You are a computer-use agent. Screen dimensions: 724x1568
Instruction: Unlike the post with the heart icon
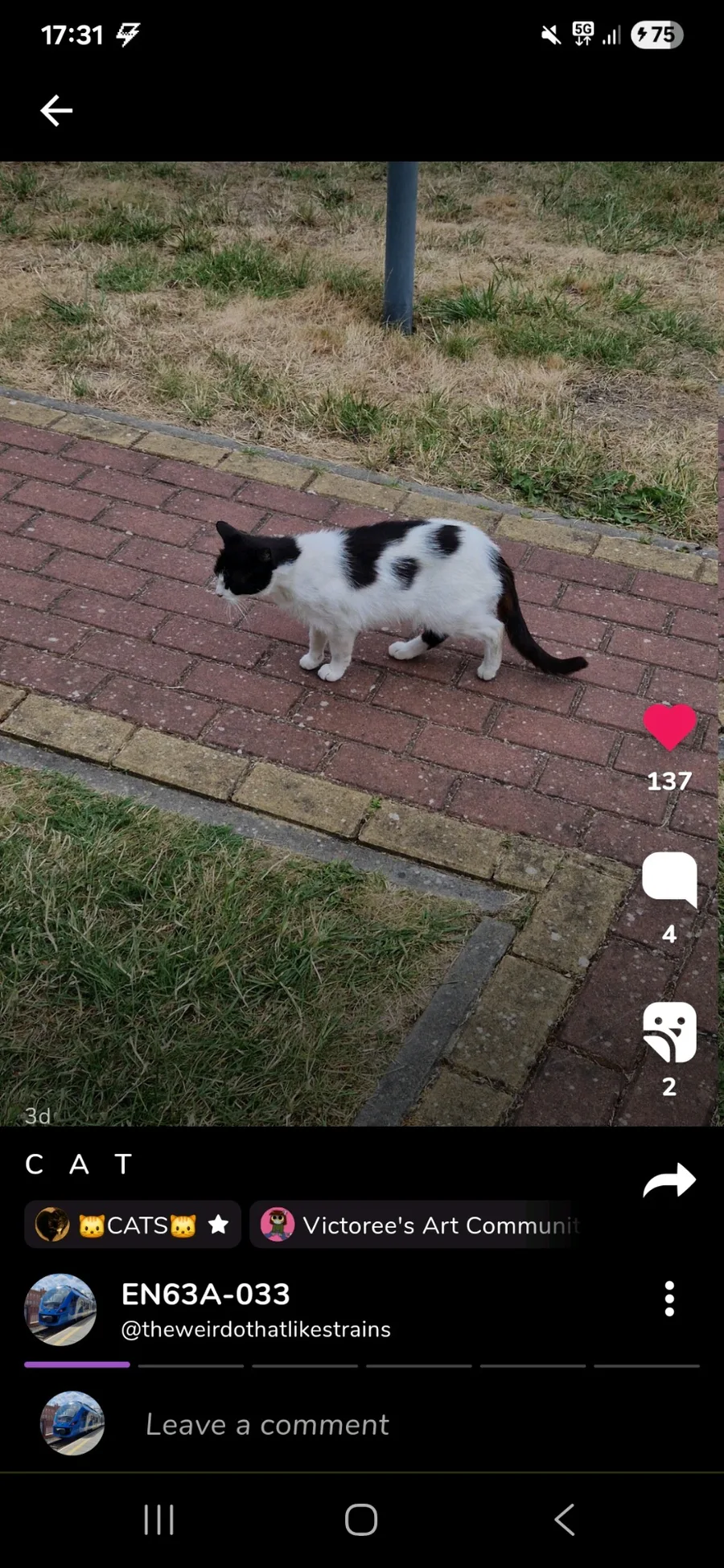point(669,727)
